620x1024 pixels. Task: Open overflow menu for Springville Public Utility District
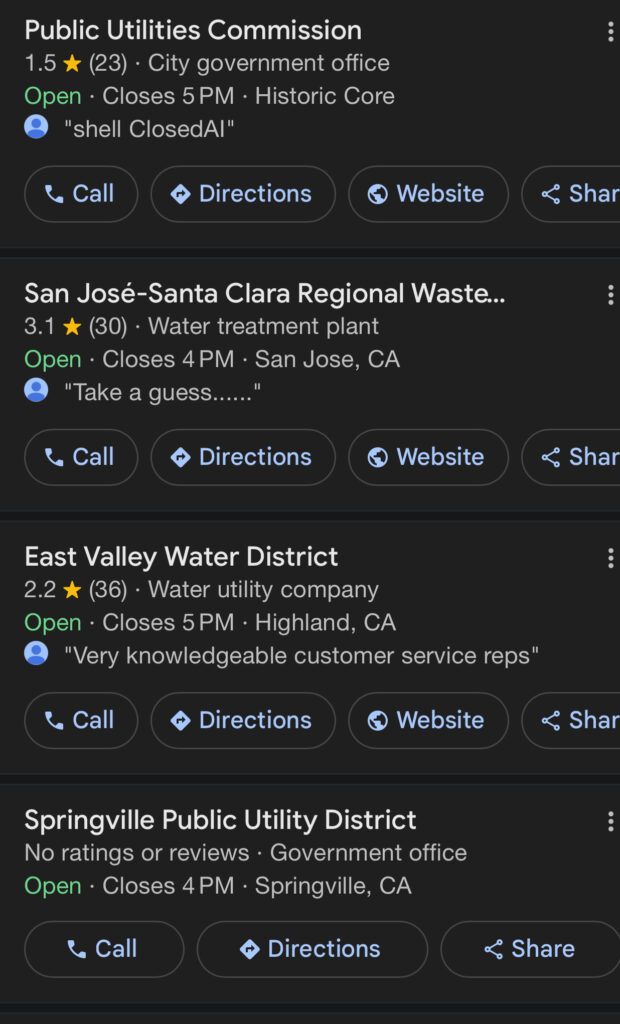[610, 822]
